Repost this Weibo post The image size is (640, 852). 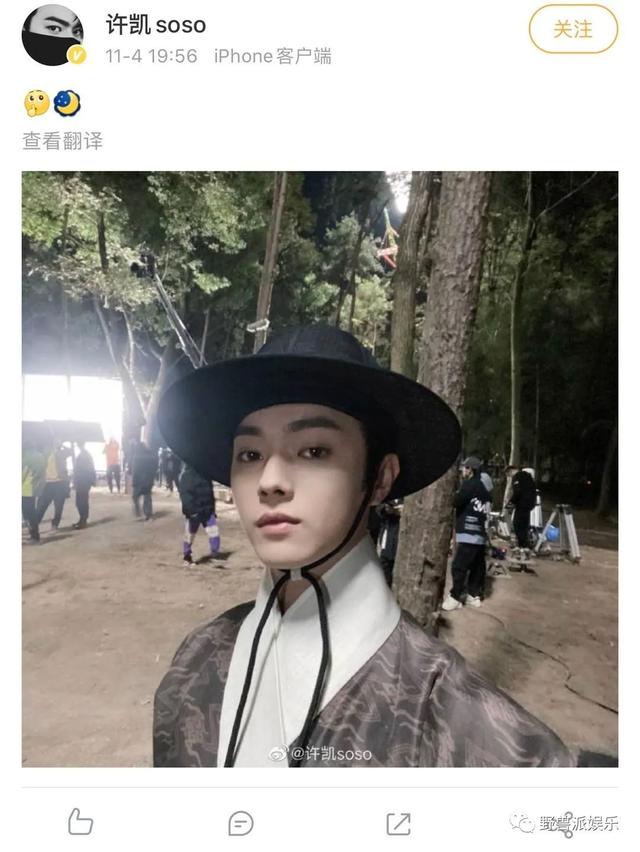tap(398, 822)
